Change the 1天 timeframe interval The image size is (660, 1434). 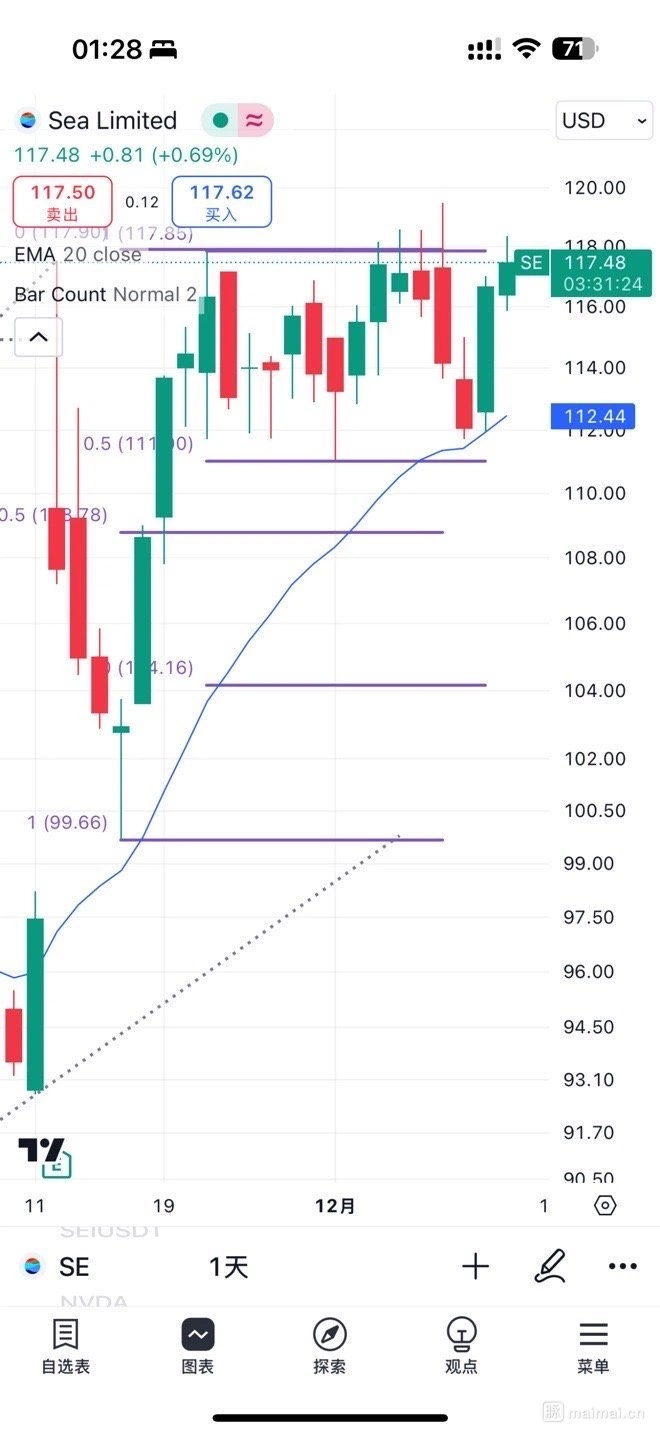pos(228,1267)
